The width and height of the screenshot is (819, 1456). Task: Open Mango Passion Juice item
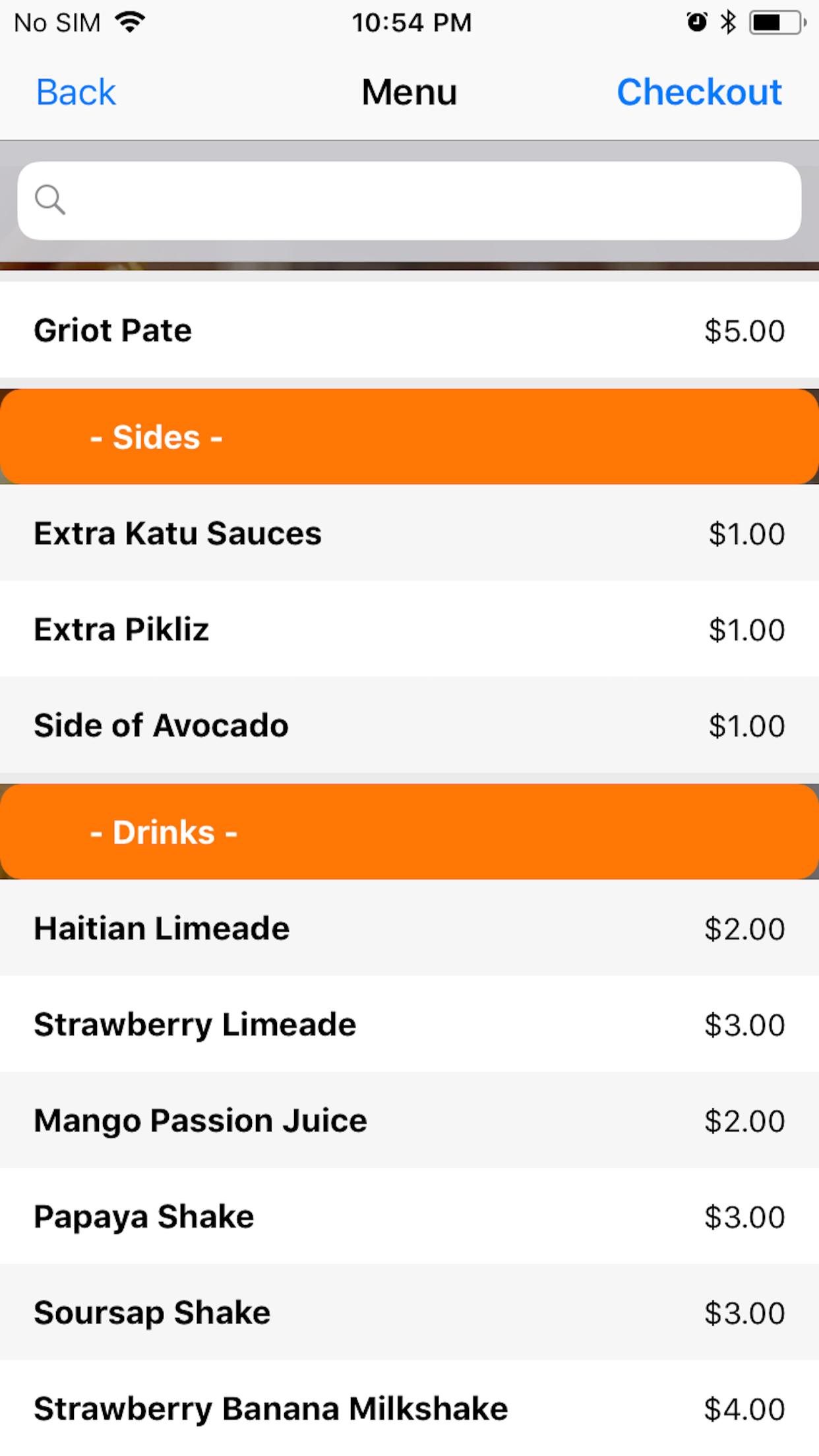coord(409,1120)
